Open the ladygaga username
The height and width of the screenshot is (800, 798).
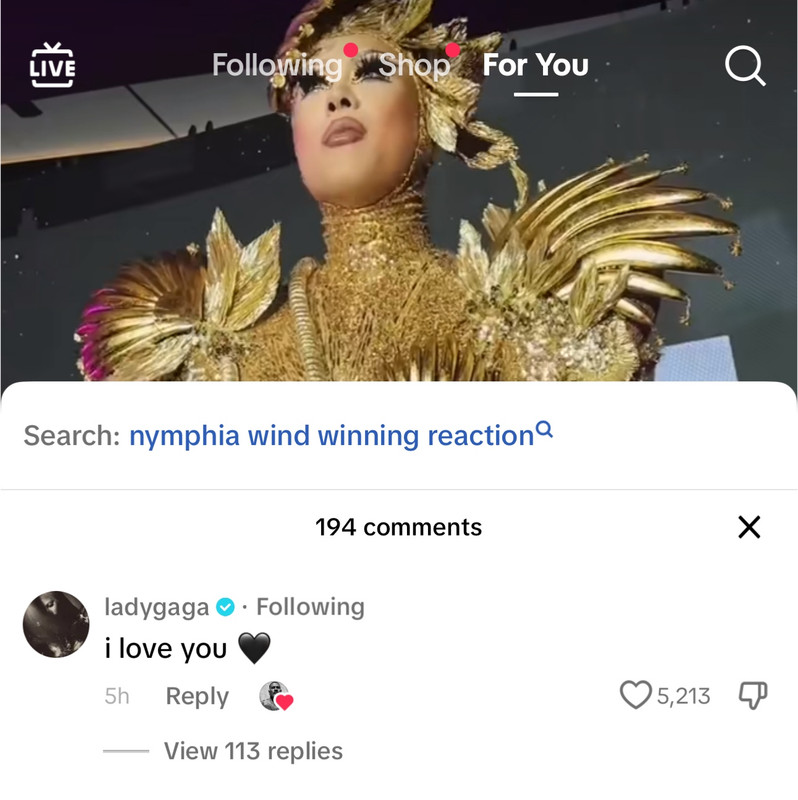157,607
